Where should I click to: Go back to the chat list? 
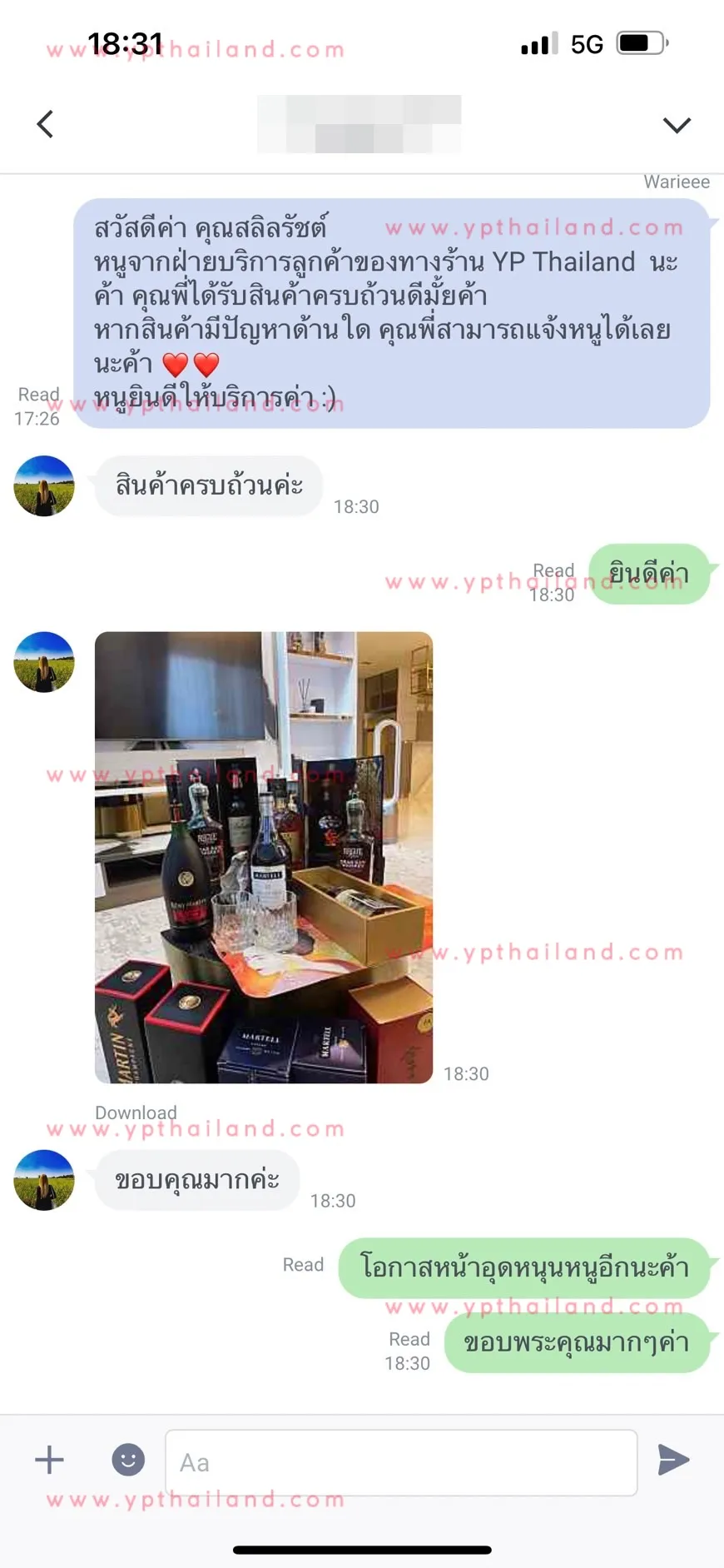pos(46,124)
